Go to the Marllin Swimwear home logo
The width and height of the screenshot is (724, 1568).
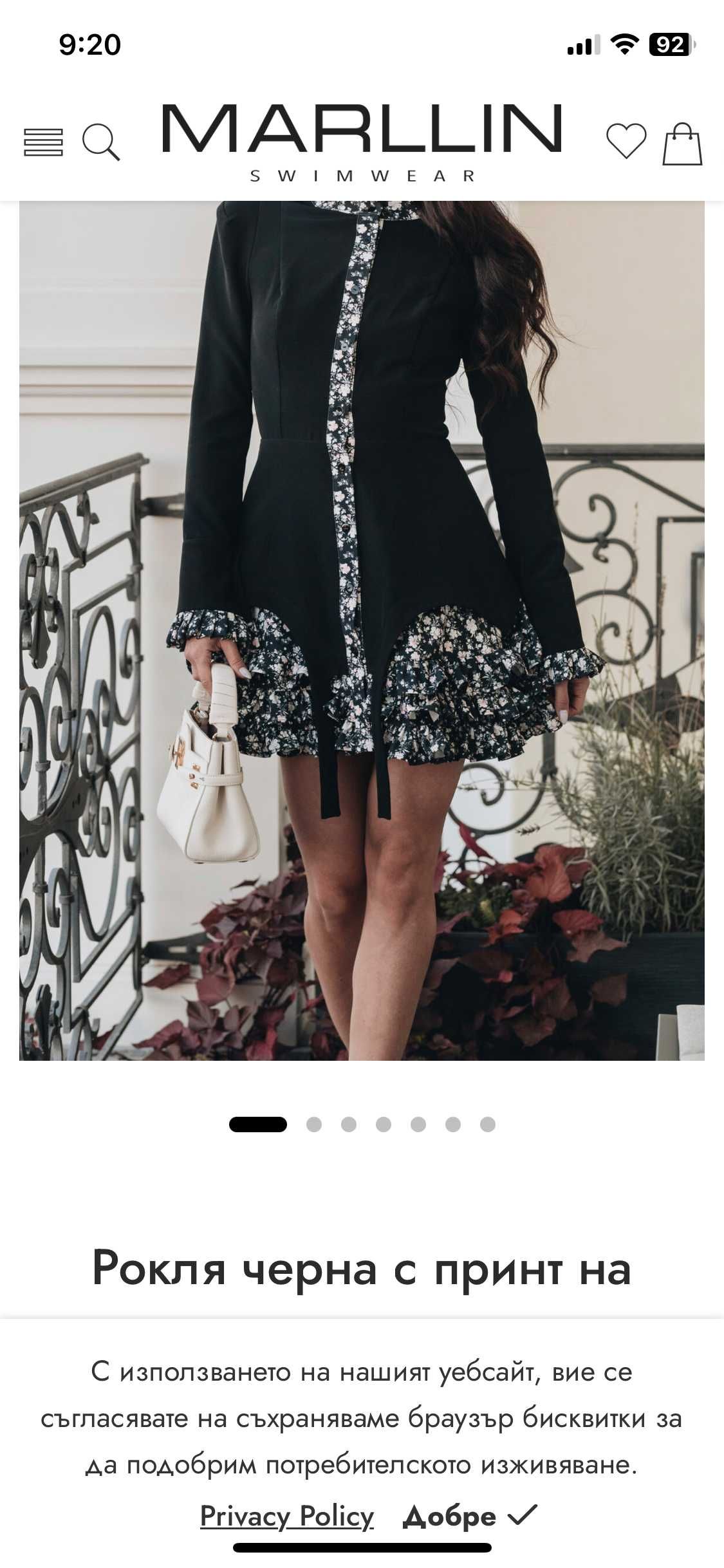pyautogui.click(x=362, y=142)
